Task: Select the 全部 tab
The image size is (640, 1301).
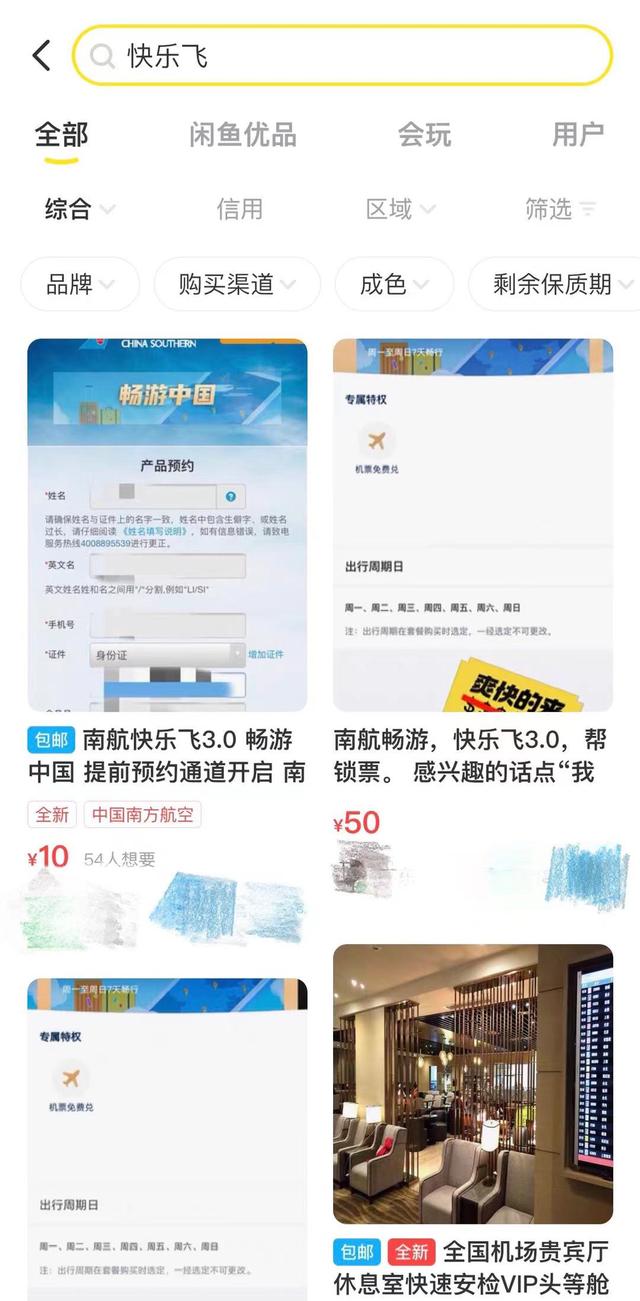Action: [62, 135]
